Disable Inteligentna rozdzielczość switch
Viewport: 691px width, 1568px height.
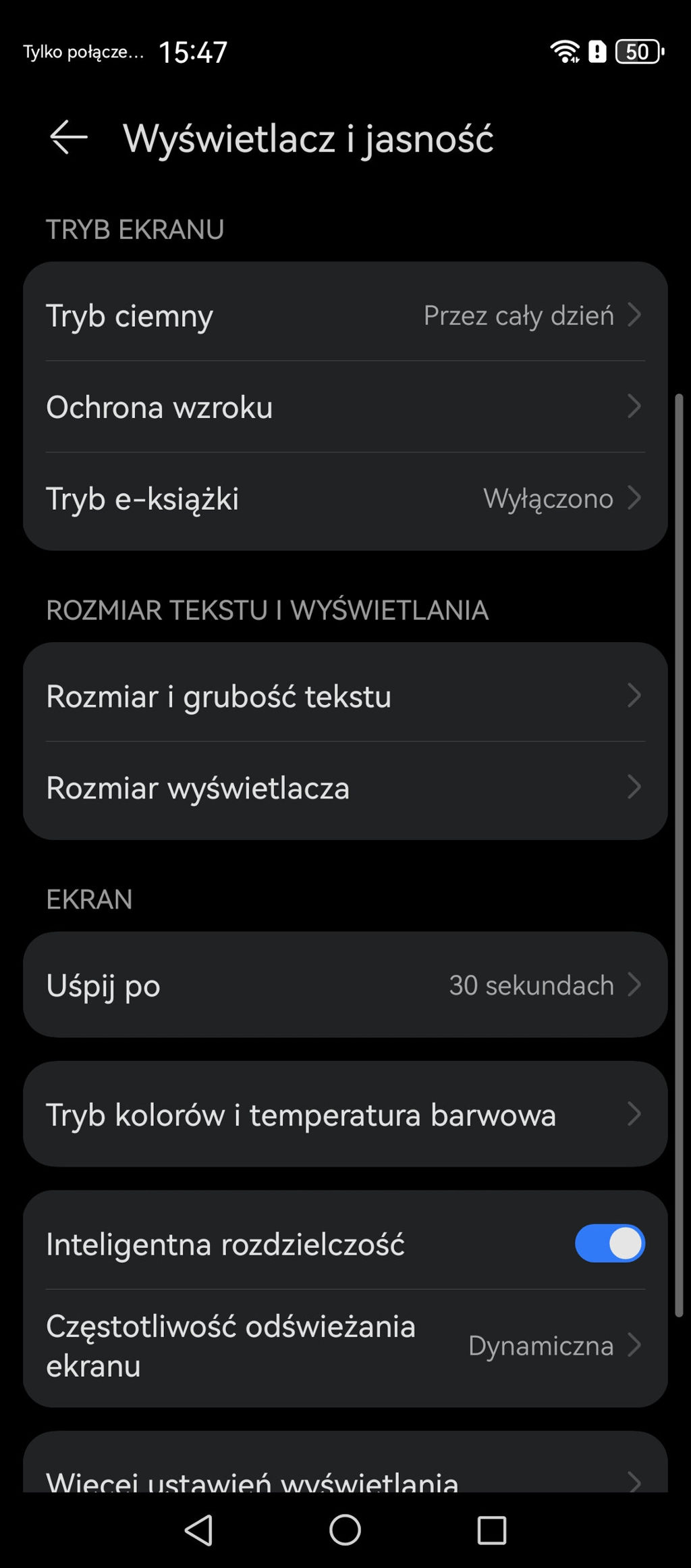(609, 1244)
